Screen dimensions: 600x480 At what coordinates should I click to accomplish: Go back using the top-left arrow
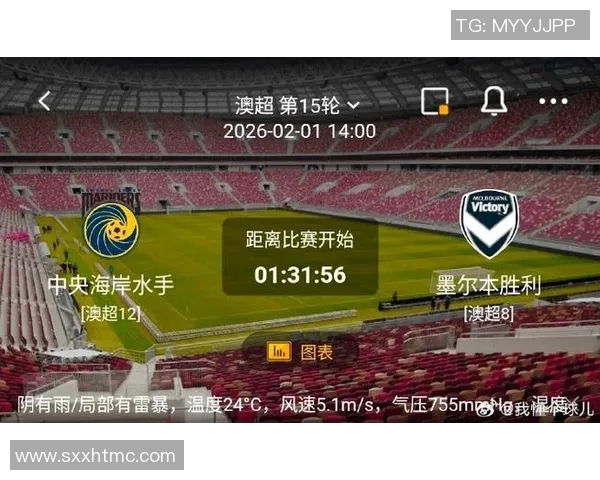click(44, 101)
